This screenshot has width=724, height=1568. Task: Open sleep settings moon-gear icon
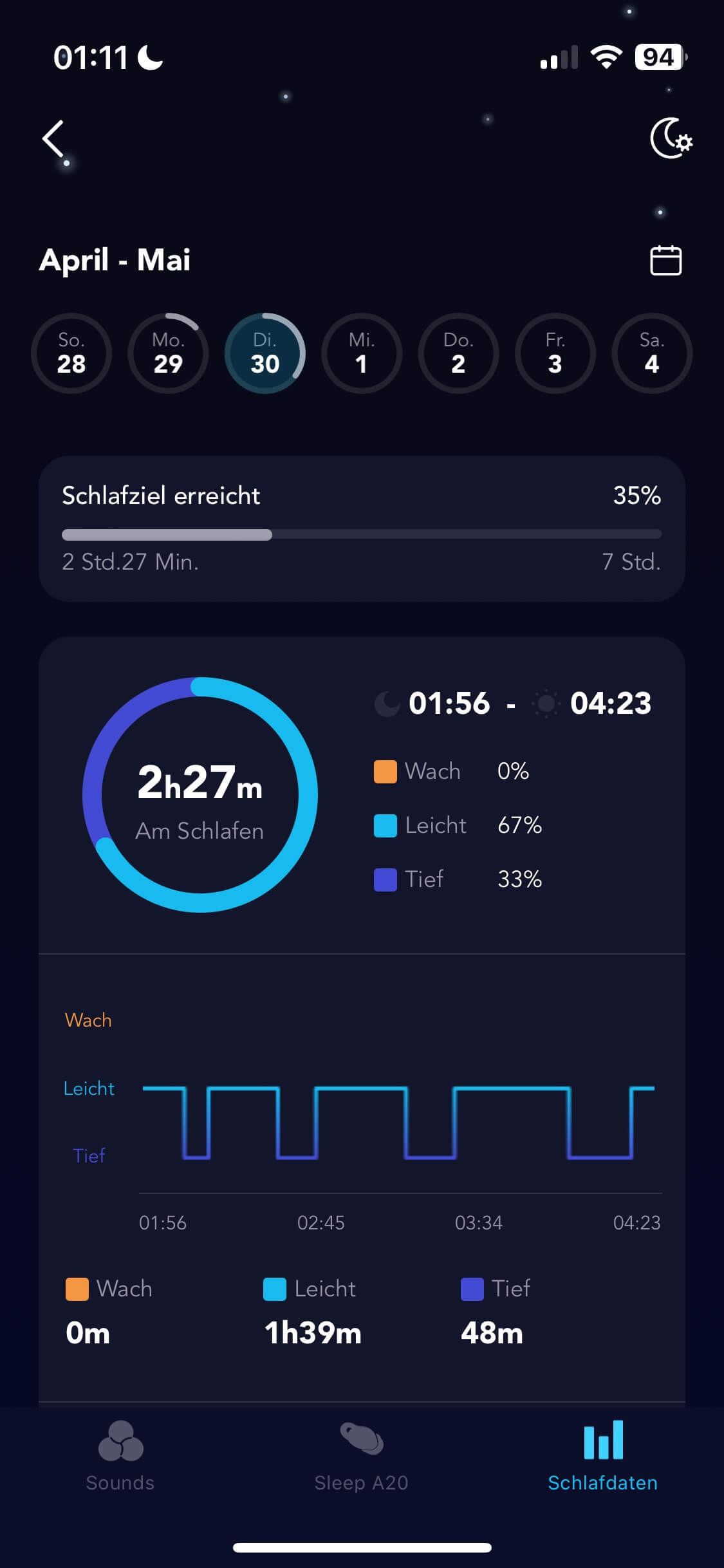671,138
